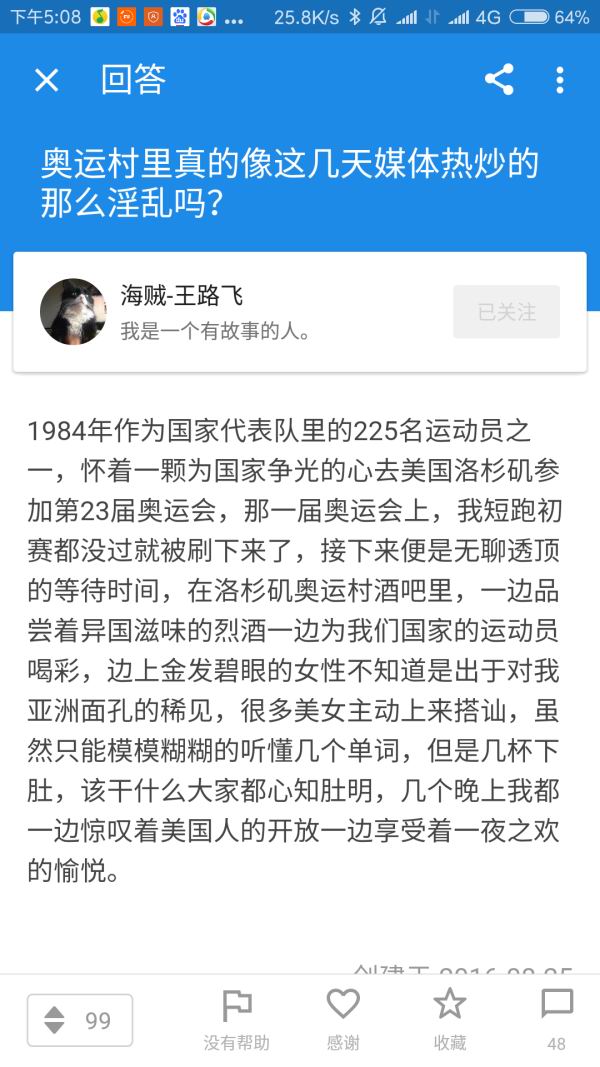
Task: Open the vote button showing 99
Action: (x=80, y=1020)
